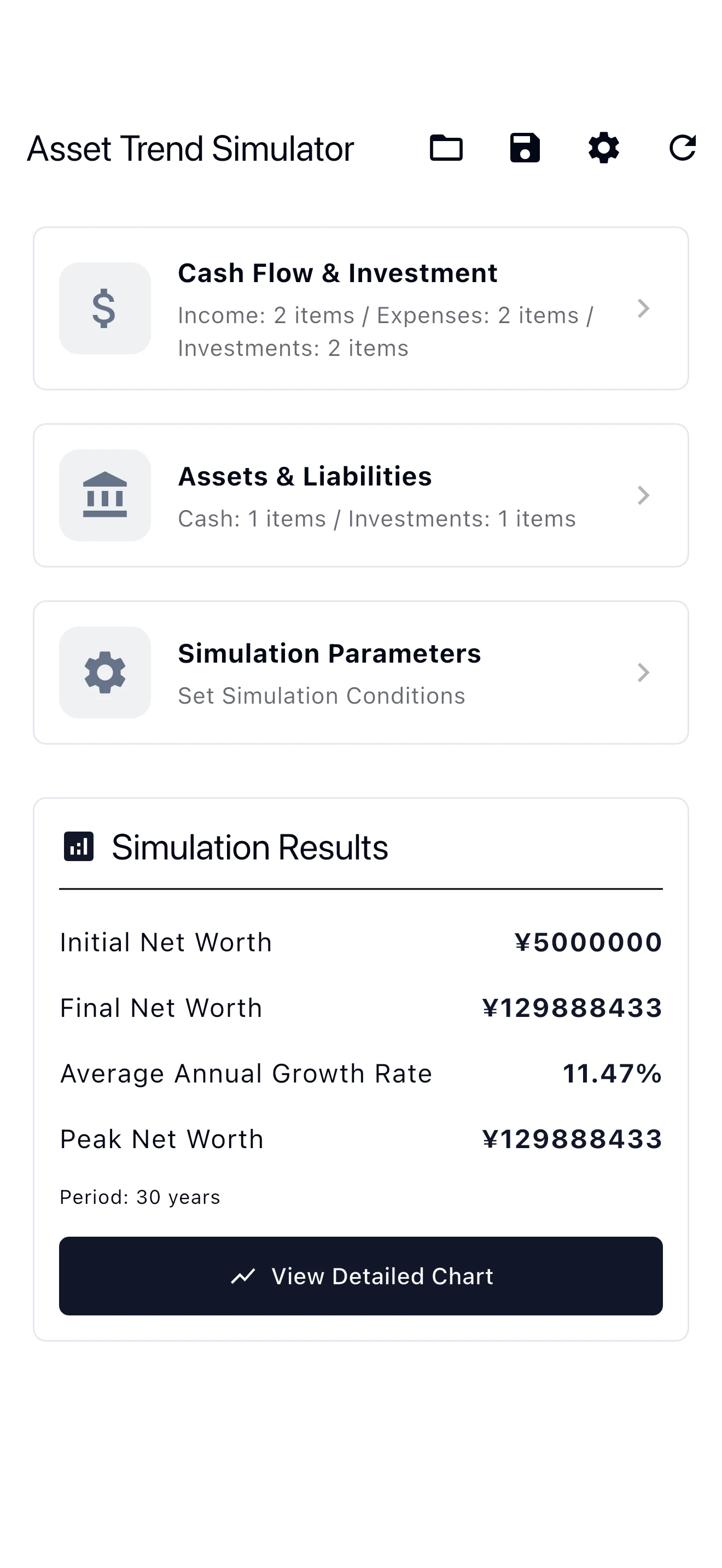Click the Final Net Worth value
Image resolution: width=722 pixels, height=1568 pixels.
coord(571,1008)
